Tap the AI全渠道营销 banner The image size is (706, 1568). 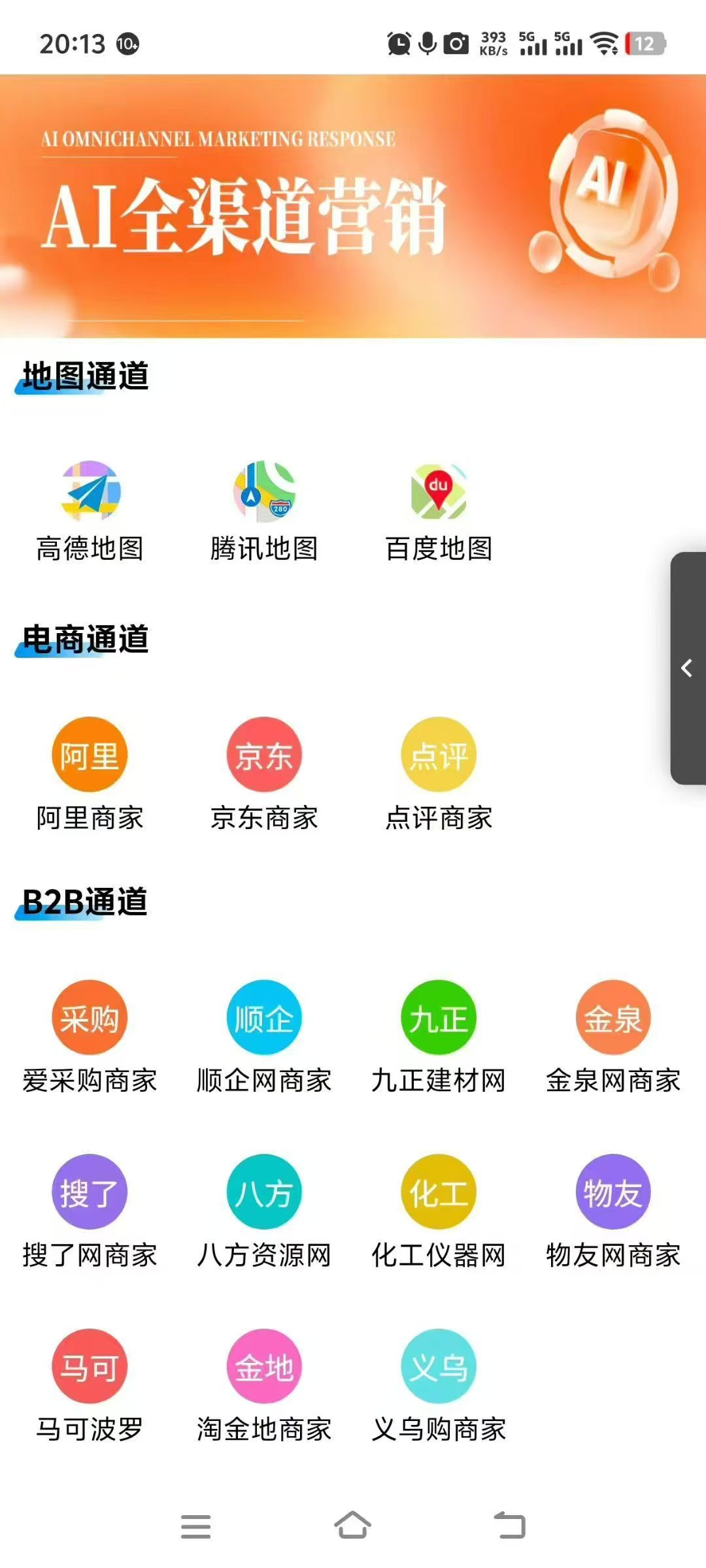353,206
